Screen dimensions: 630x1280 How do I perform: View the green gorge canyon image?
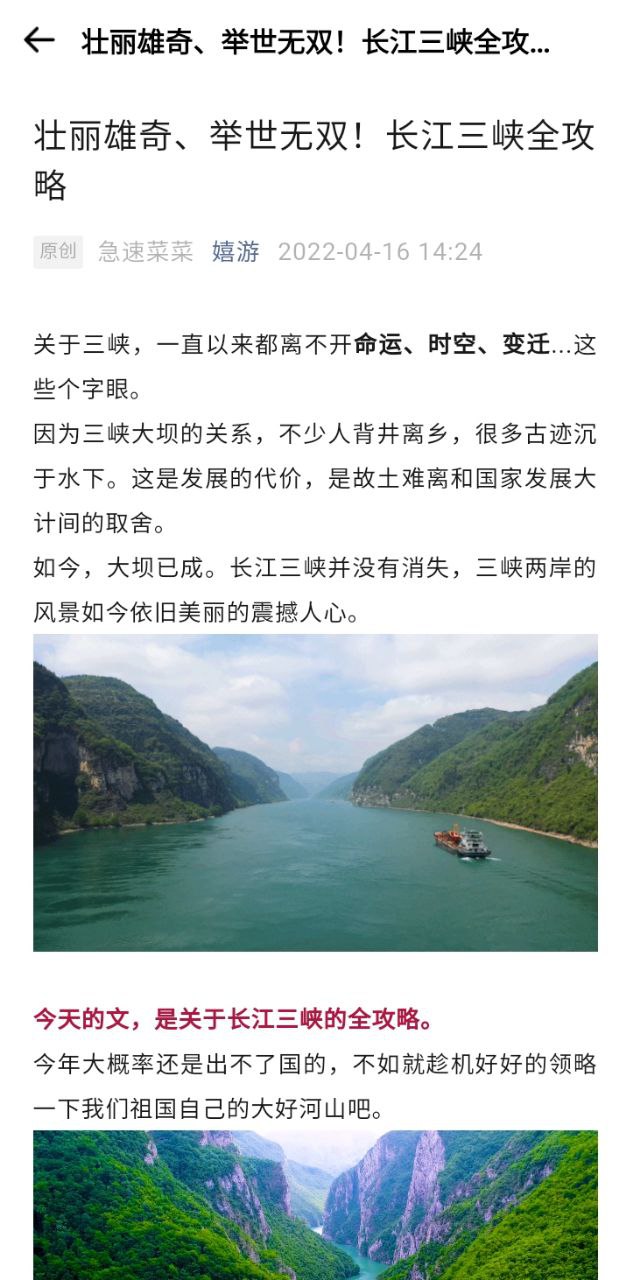pos(315,1204)
